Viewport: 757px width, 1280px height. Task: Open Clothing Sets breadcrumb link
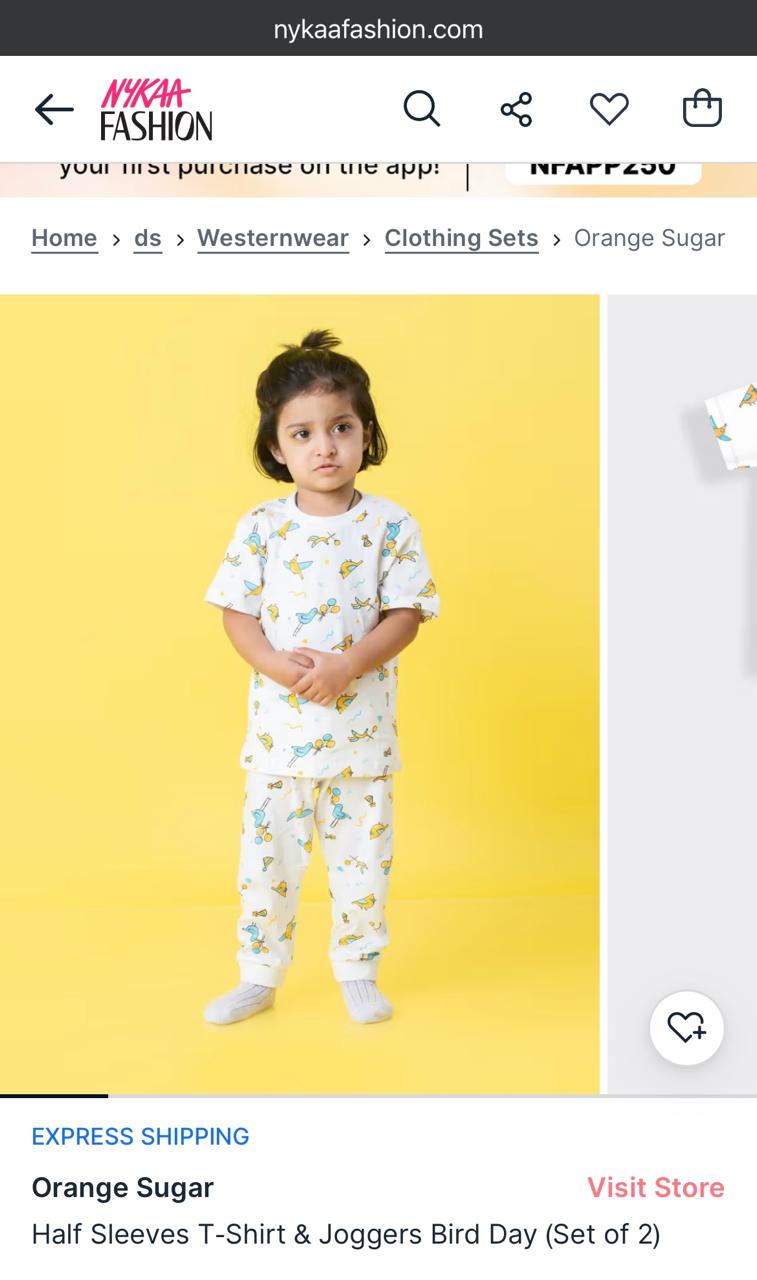tap(461, 238)
